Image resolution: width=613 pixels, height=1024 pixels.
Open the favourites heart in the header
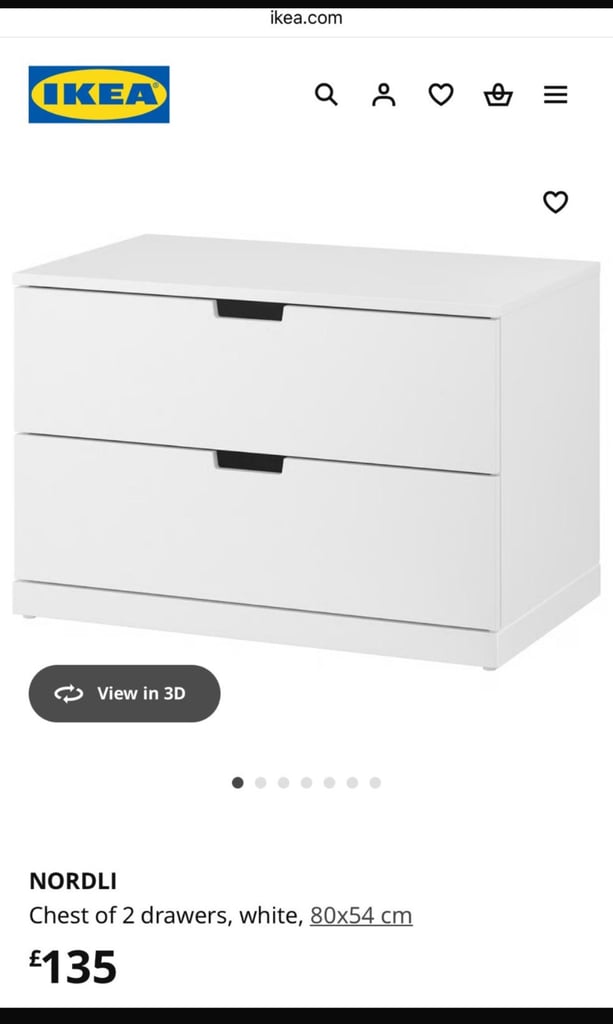pyautogui.click(x=441, y=95)
